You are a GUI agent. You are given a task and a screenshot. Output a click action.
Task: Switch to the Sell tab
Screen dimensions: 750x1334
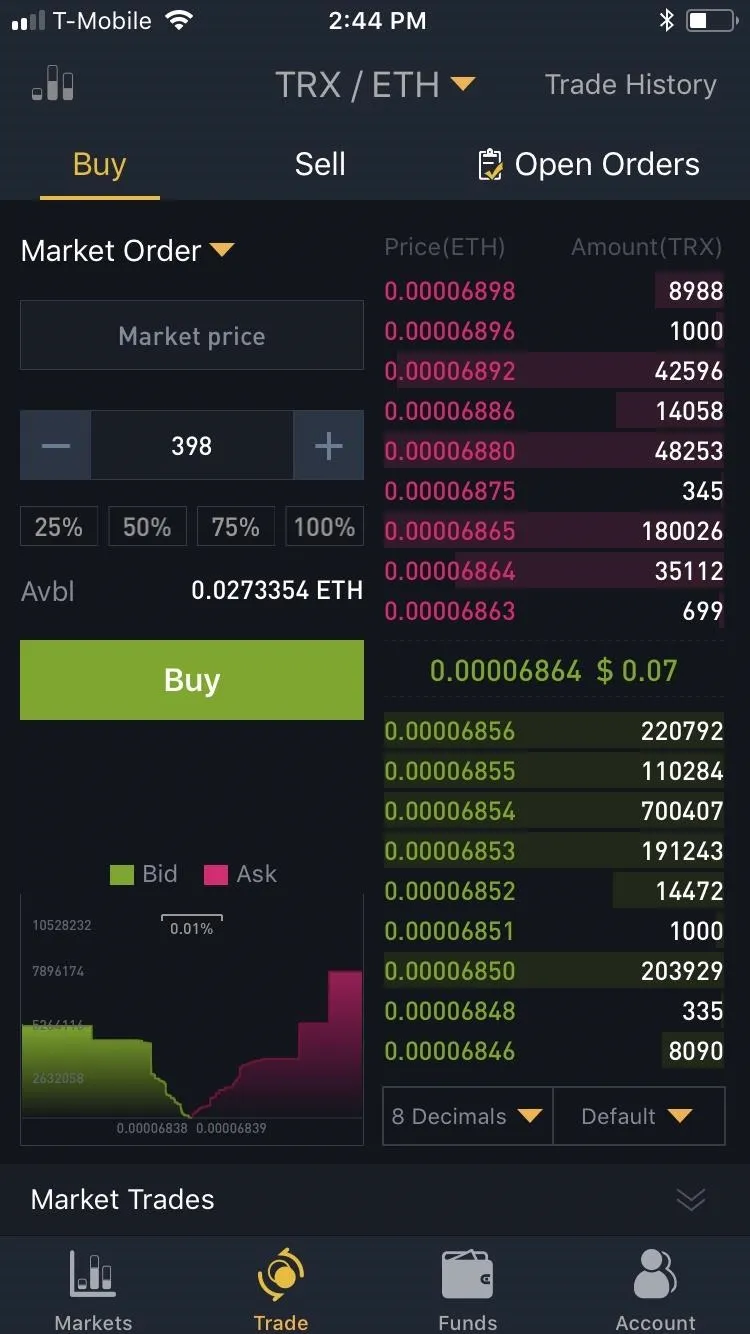pos(320,164)
